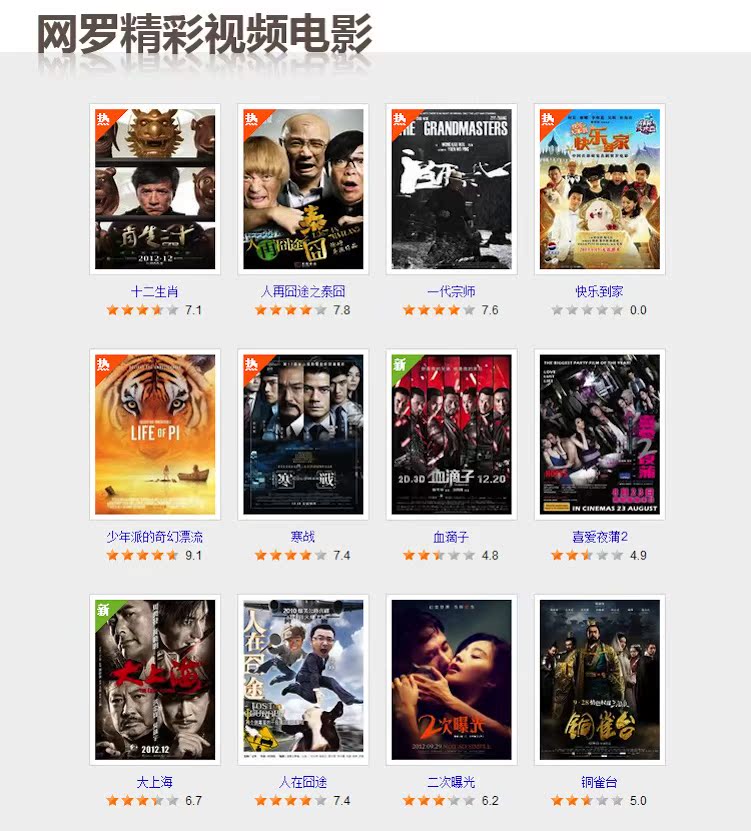The width and height of the screenshot is (751, 831).
Task: Open the 二次曝光 movie tile
Action: (x=451, y=679)
